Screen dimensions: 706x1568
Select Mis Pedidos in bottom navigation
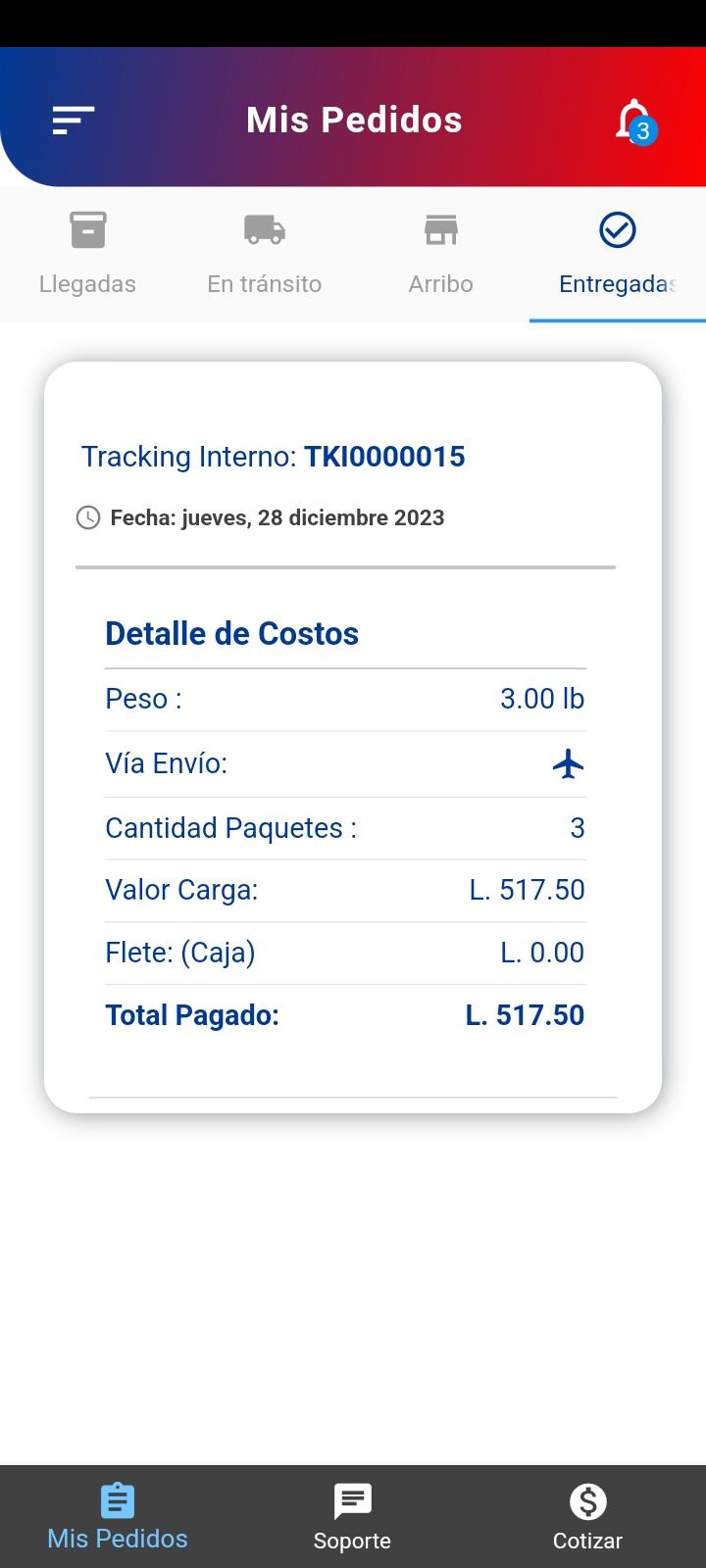118,1517
